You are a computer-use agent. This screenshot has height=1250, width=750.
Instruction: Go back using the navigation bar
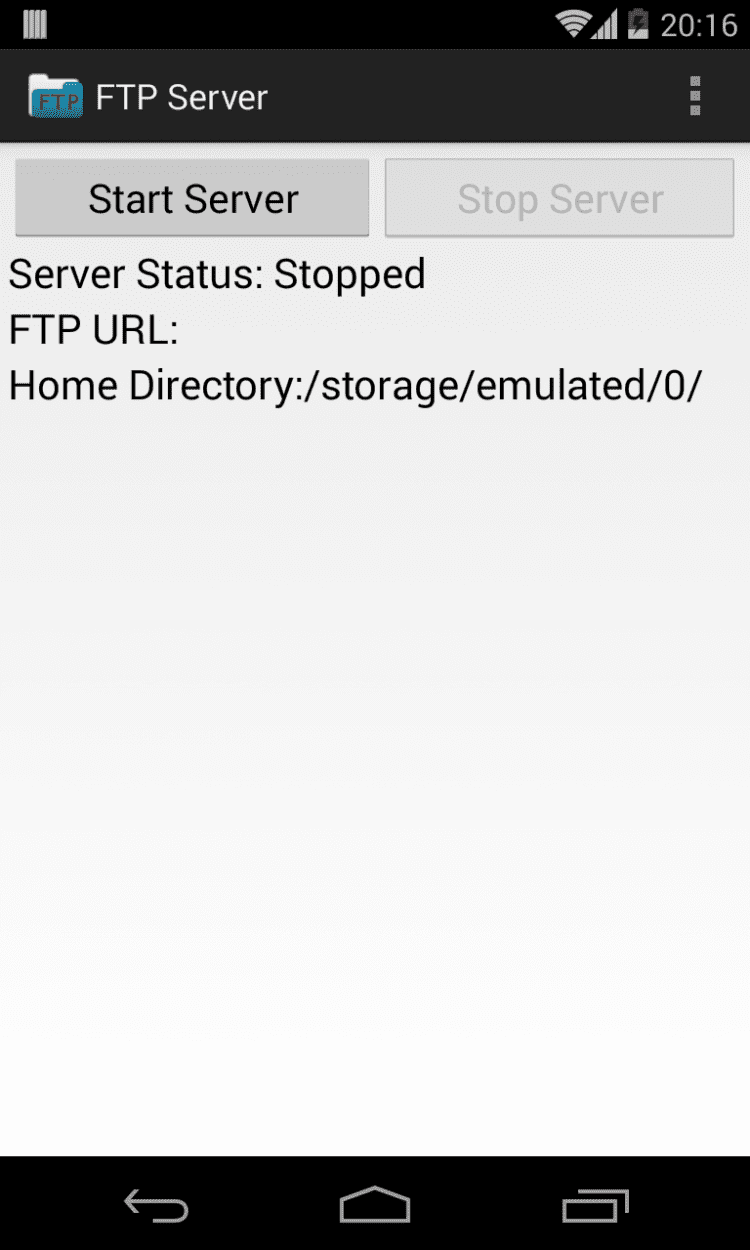156,1204
